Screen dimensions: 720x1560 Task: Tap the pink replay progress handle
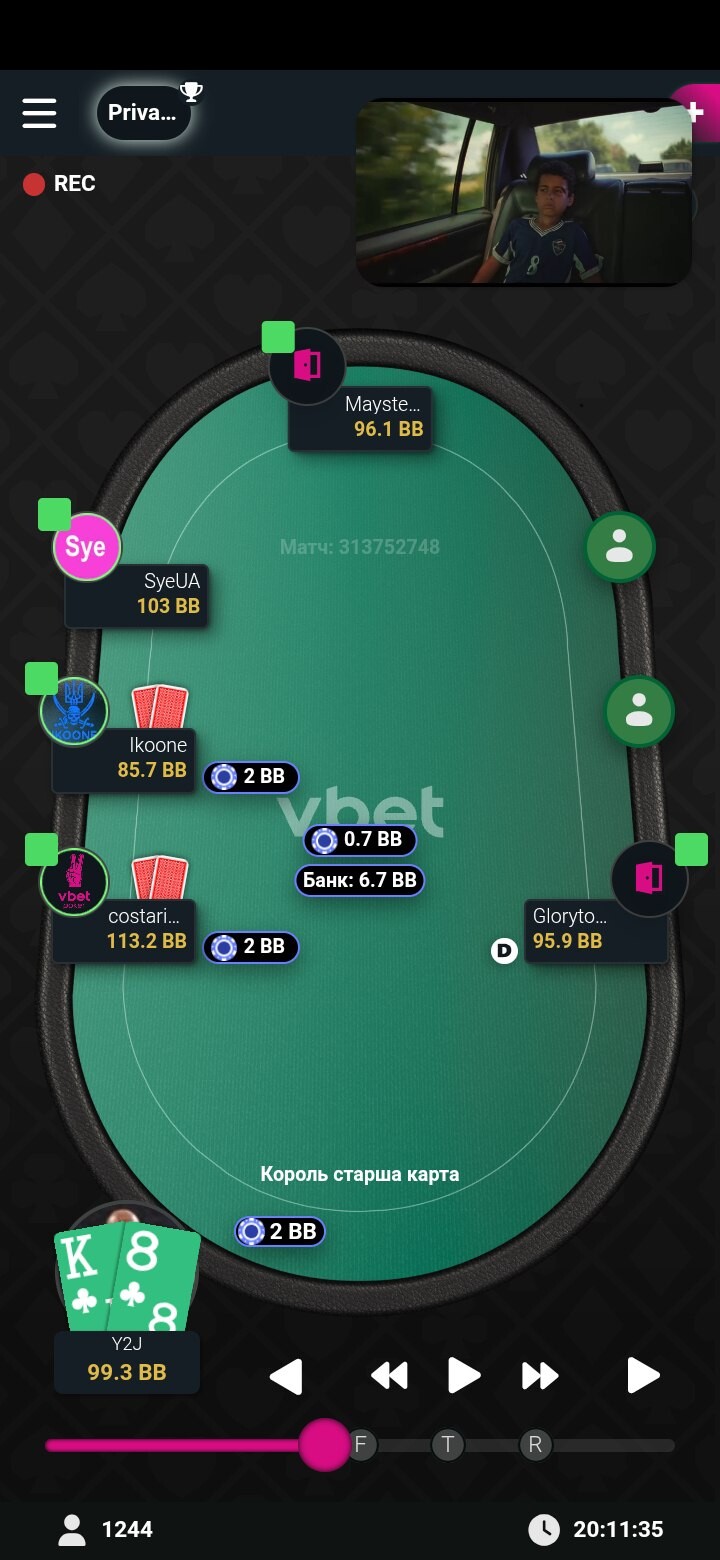[325, 1444]
